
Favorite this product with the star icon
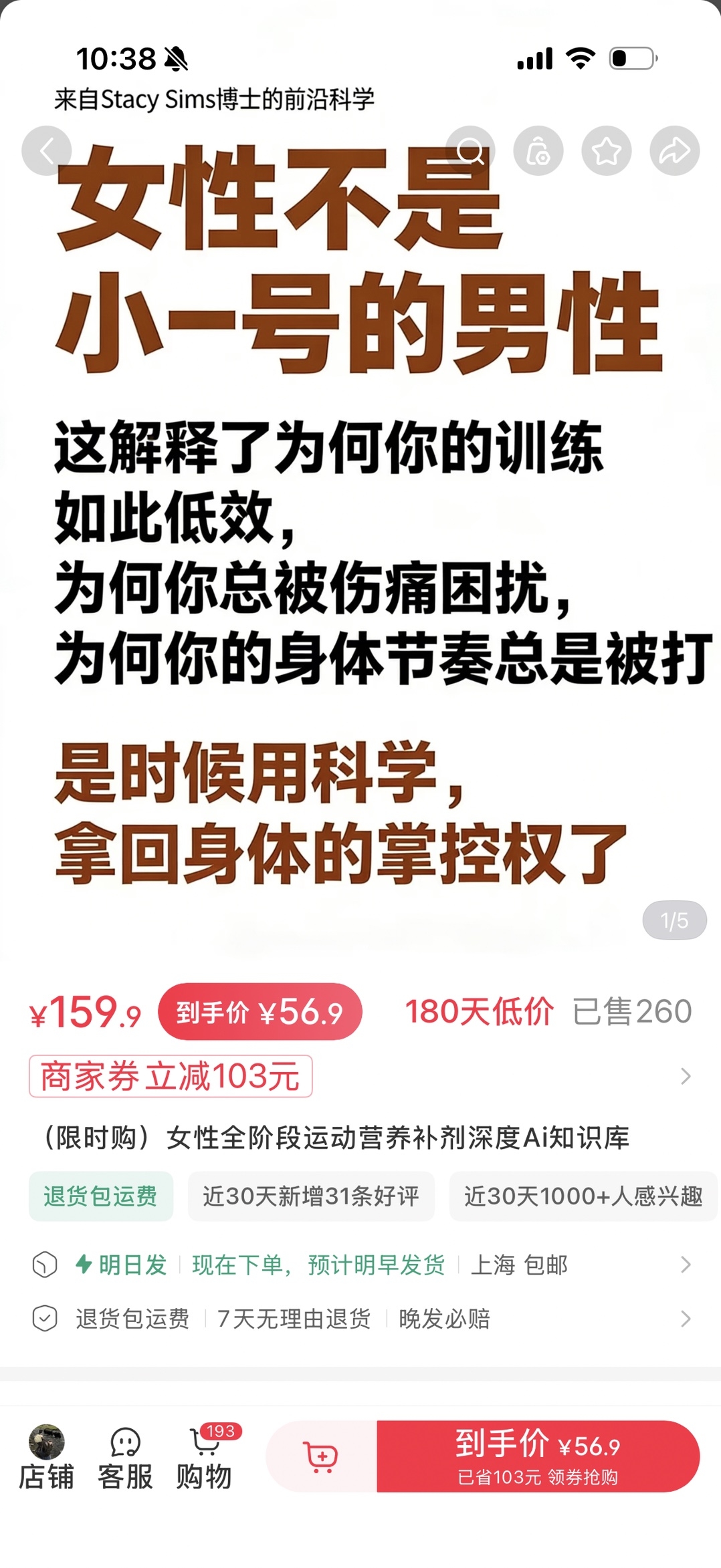point(606,150)
